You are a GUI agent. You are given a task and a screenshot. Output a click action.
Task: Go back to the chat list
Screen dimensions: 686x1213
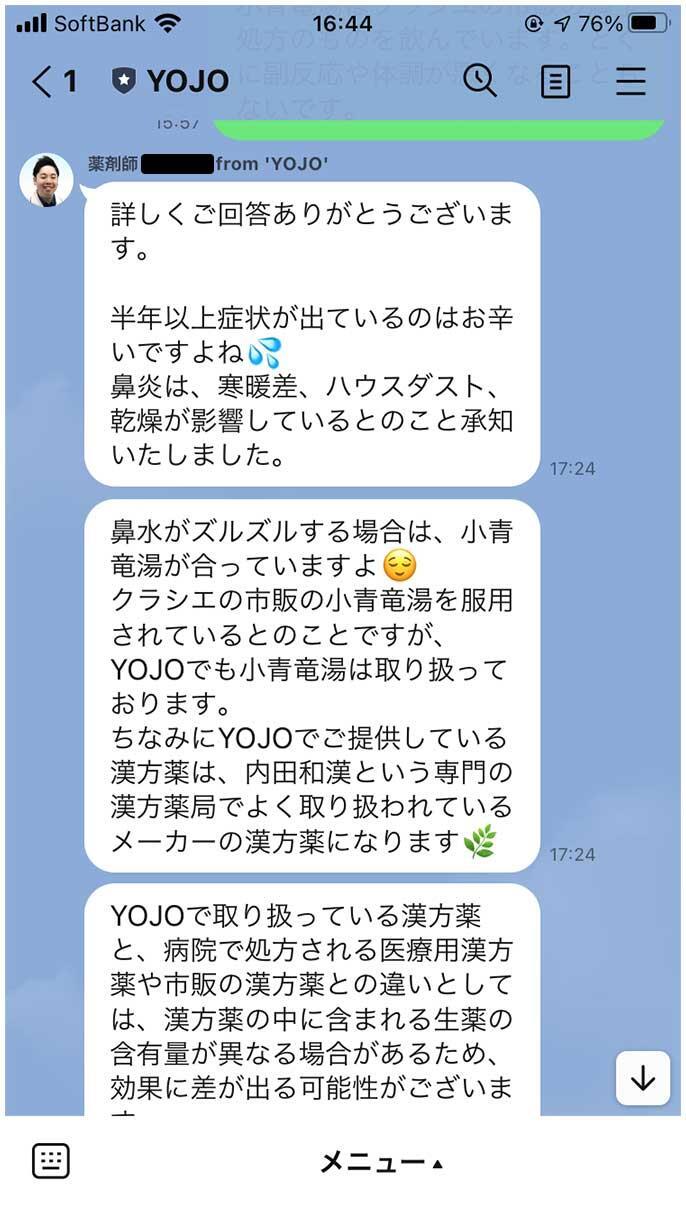52,82
